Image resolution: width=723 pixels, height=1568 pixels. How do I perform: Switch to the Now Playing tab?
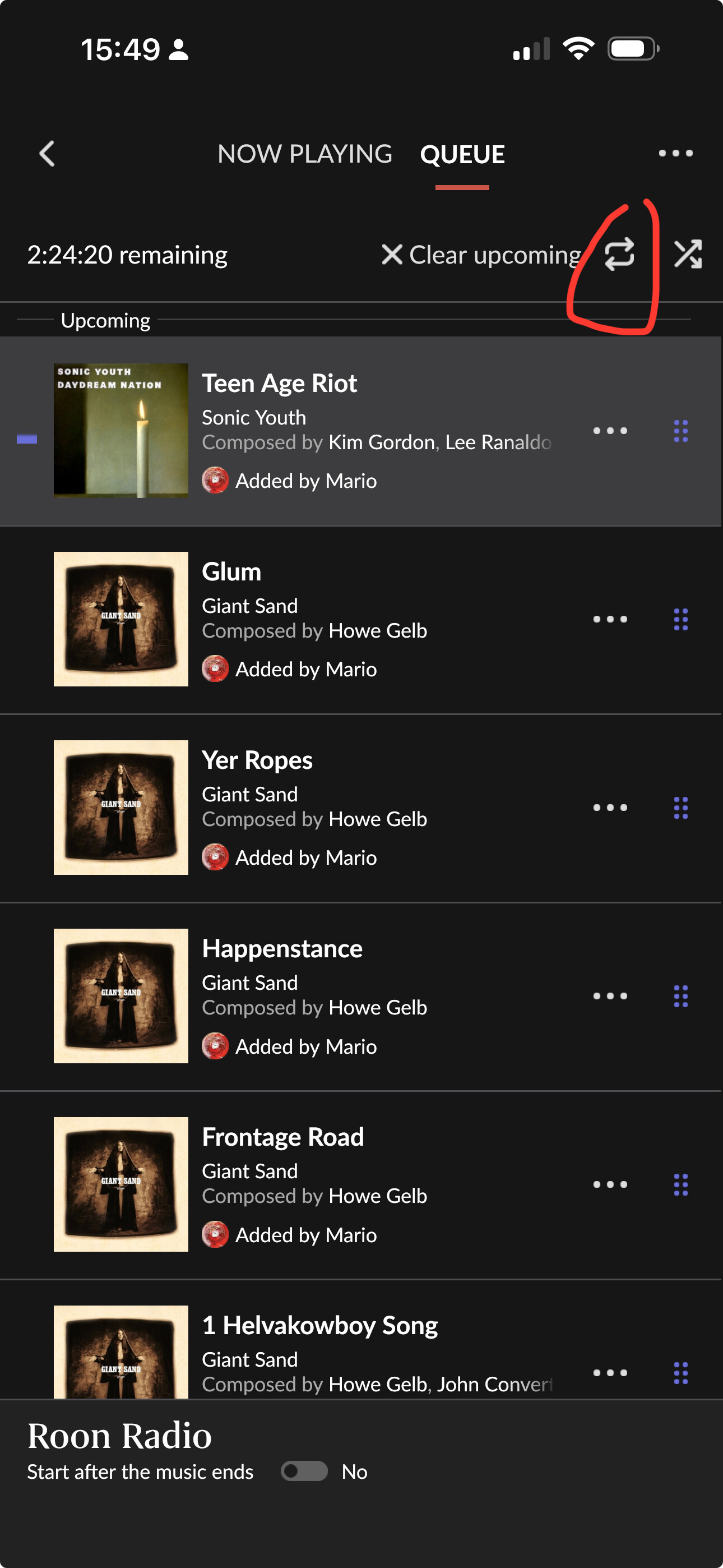(x=305, y=154)
